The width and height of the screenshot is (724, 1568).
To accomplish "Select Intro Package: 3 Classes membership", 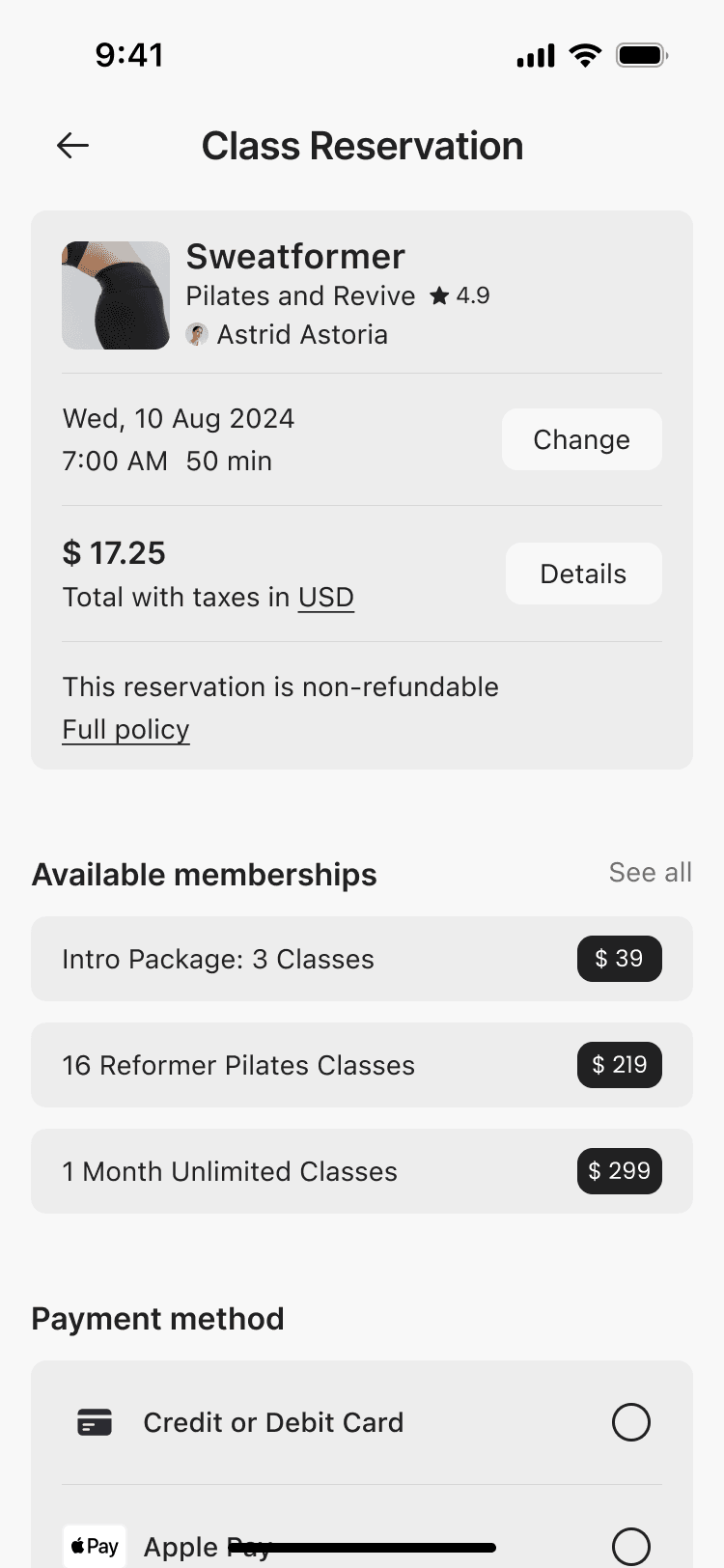I will (362, 959).
